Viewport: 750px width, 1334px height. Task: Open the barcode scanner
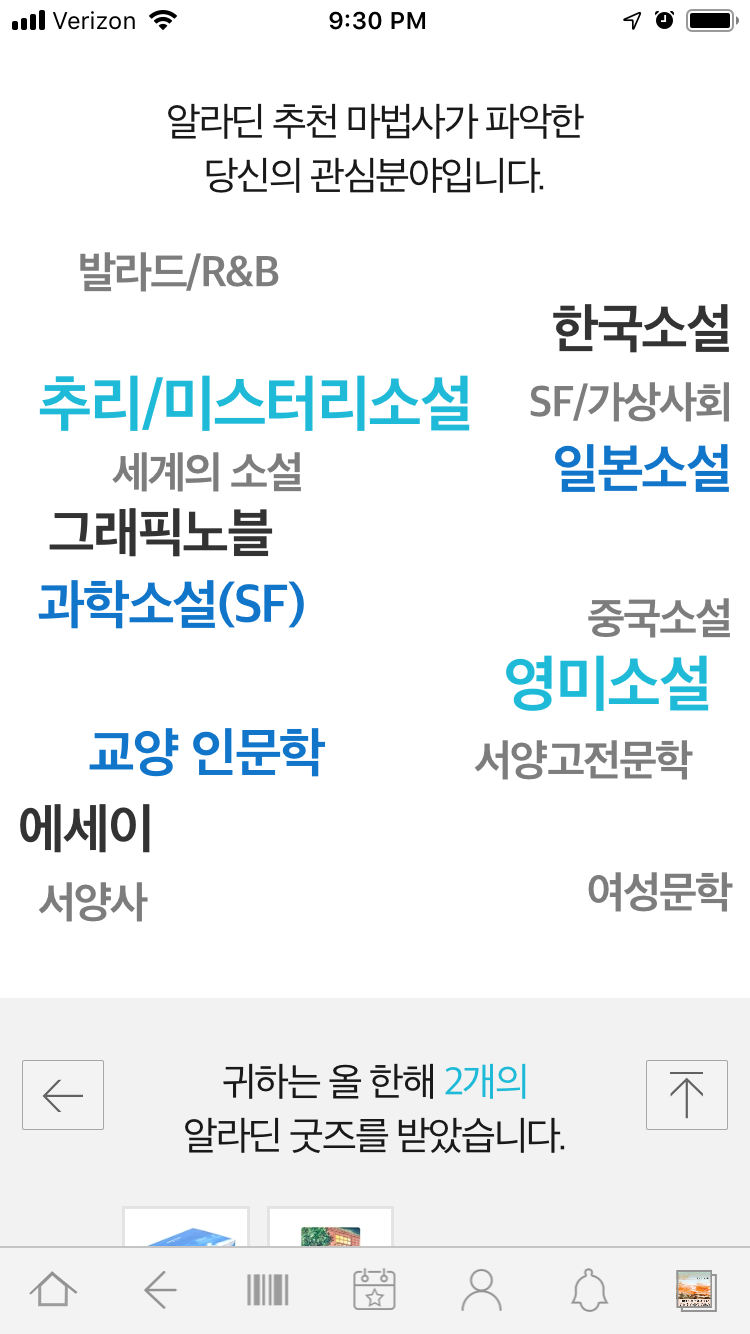(x=267, y=1290)
